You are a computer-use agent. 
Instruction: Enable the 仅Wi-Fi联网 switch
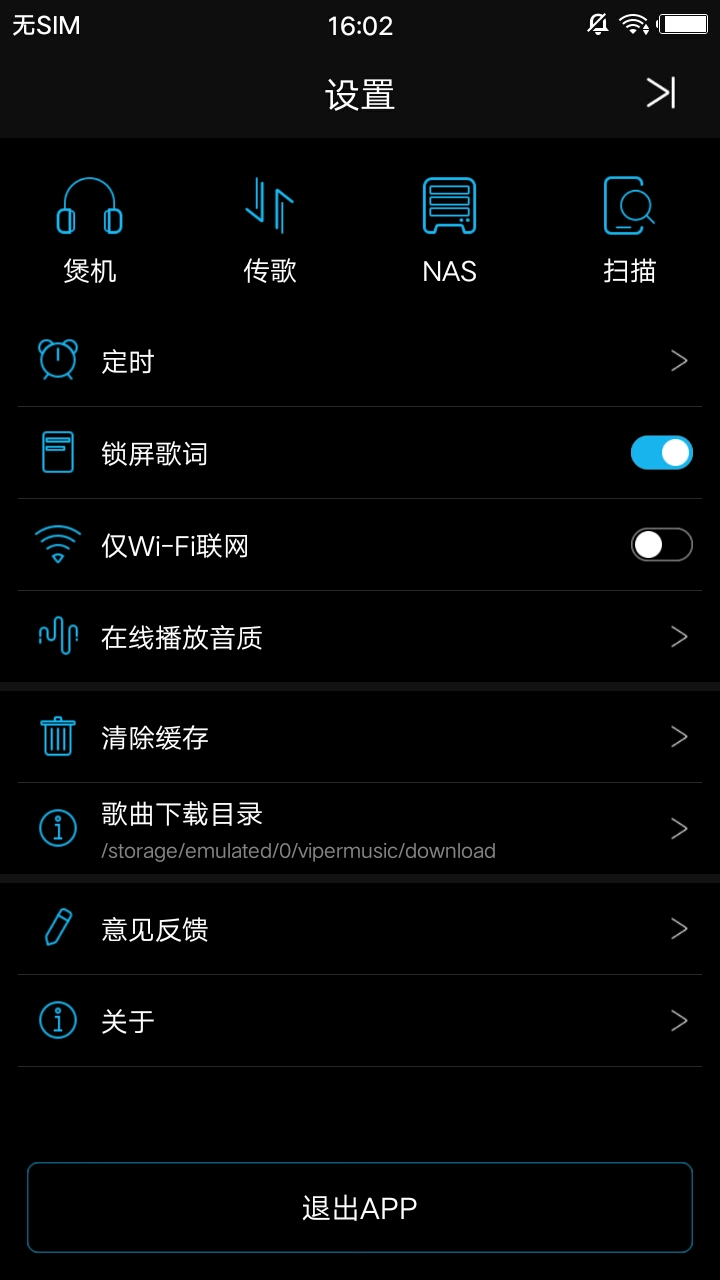661,545
